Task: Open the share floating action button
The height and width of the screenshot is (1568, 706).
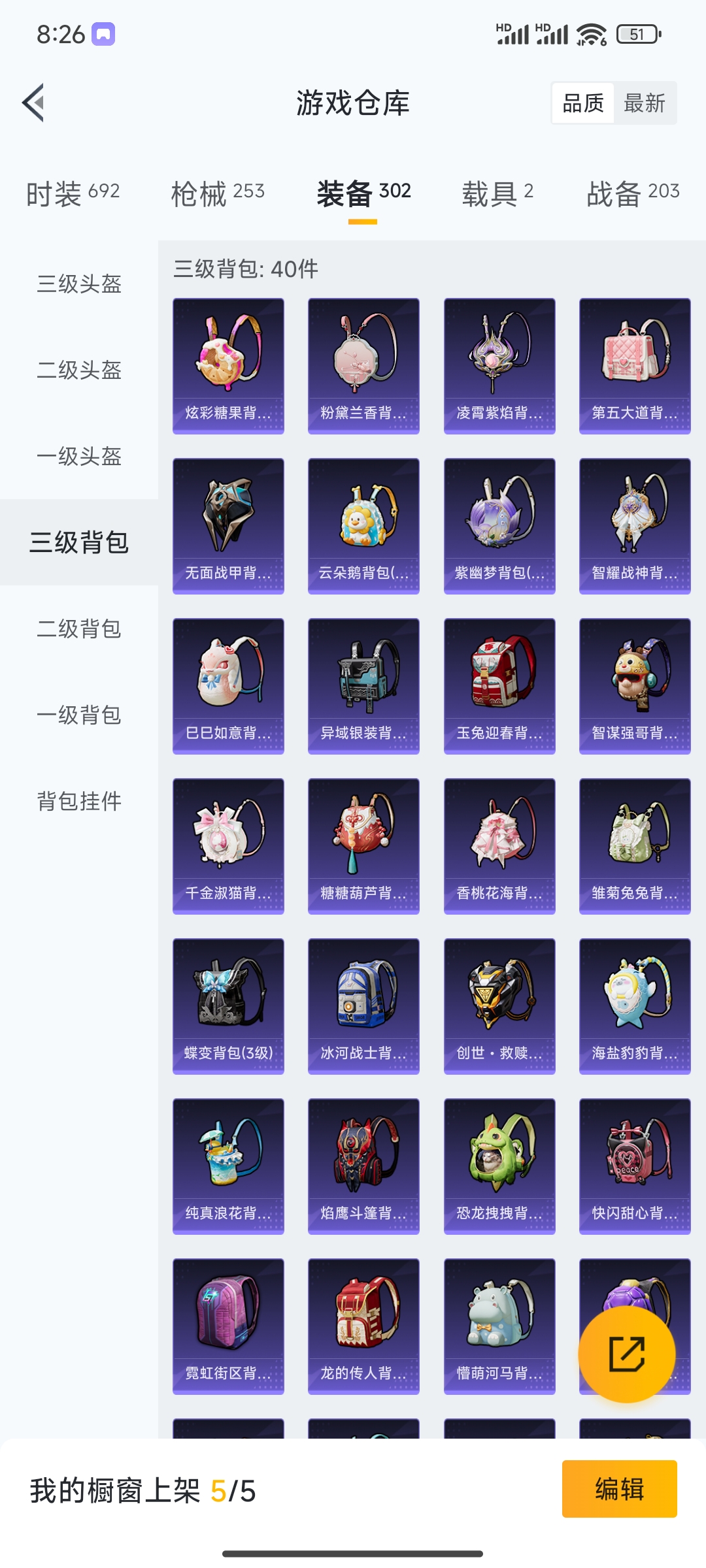Action: [626, 1354]
